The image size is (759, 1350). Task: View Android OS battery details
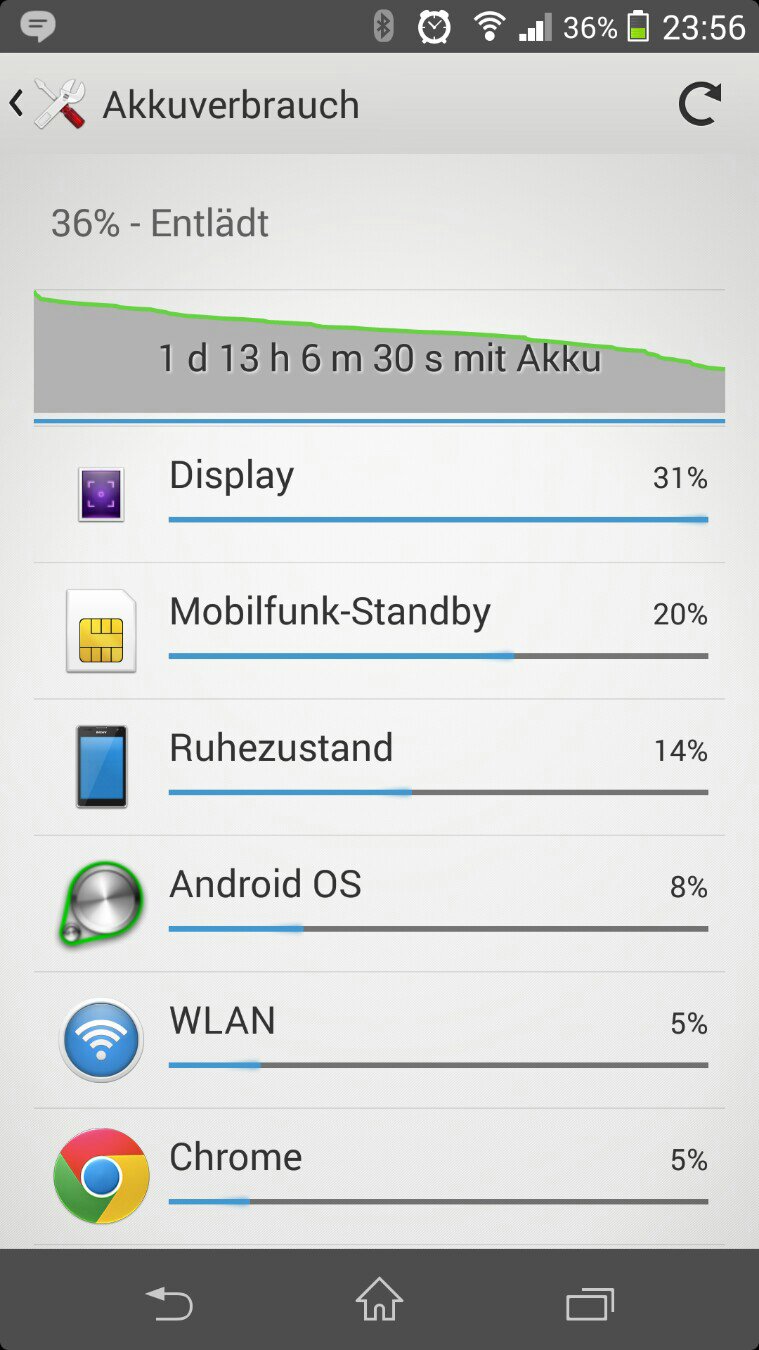point(379,904)
